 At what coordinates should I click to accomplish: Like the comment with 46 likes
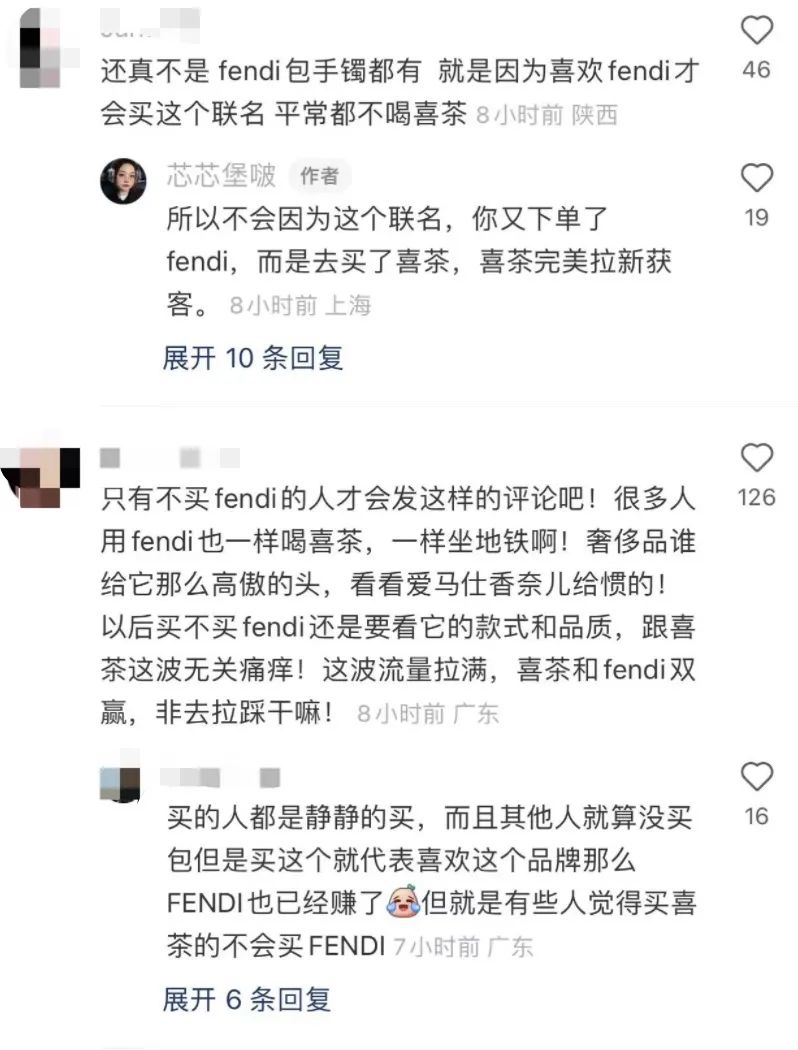click(x=757, y=32)
